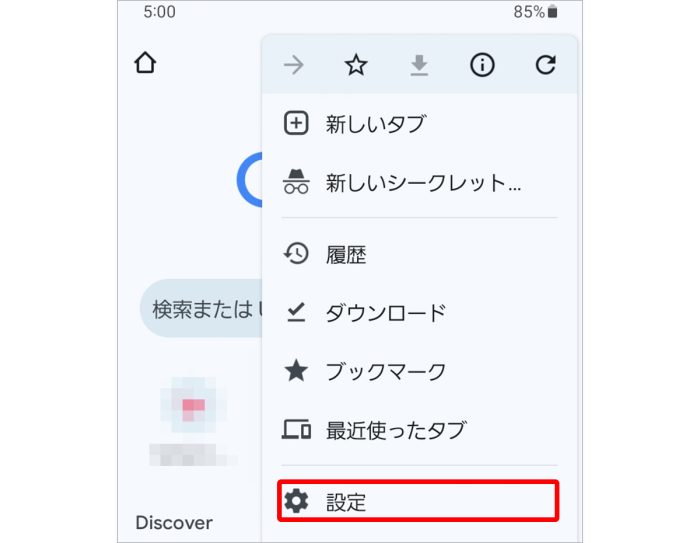
Task: Reload the current page
Action: (545, 66)
